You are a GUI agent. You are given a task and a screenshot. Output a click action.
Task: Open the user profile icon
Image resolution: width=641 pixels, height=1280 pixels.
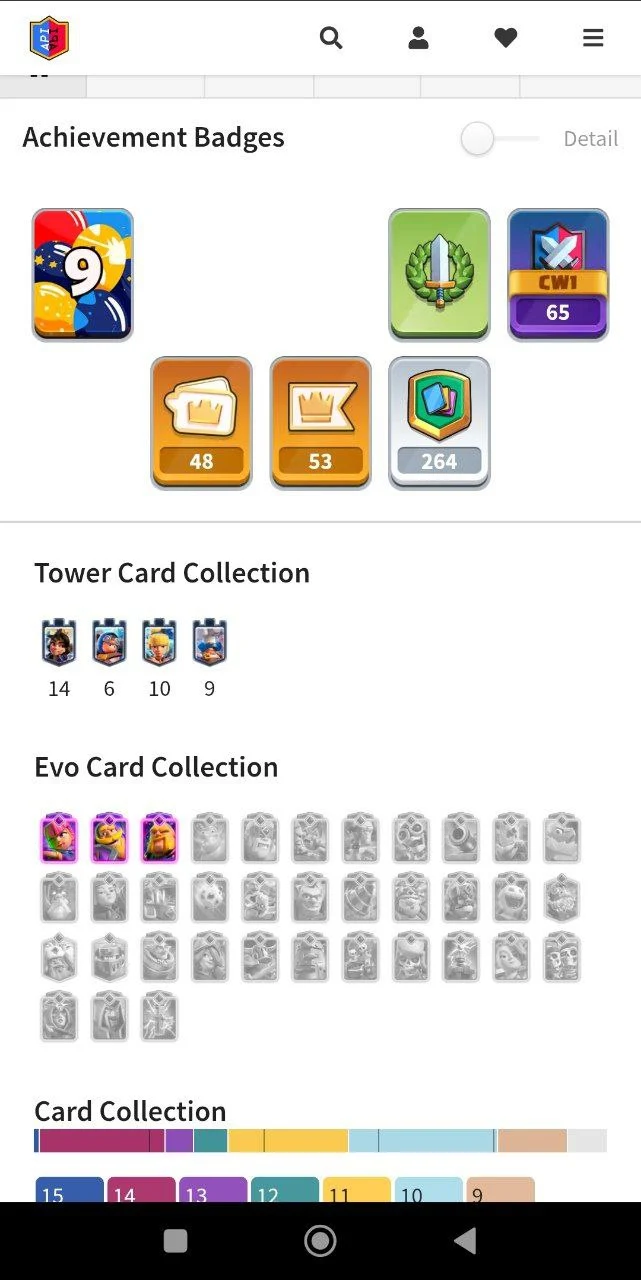(419, 38)
